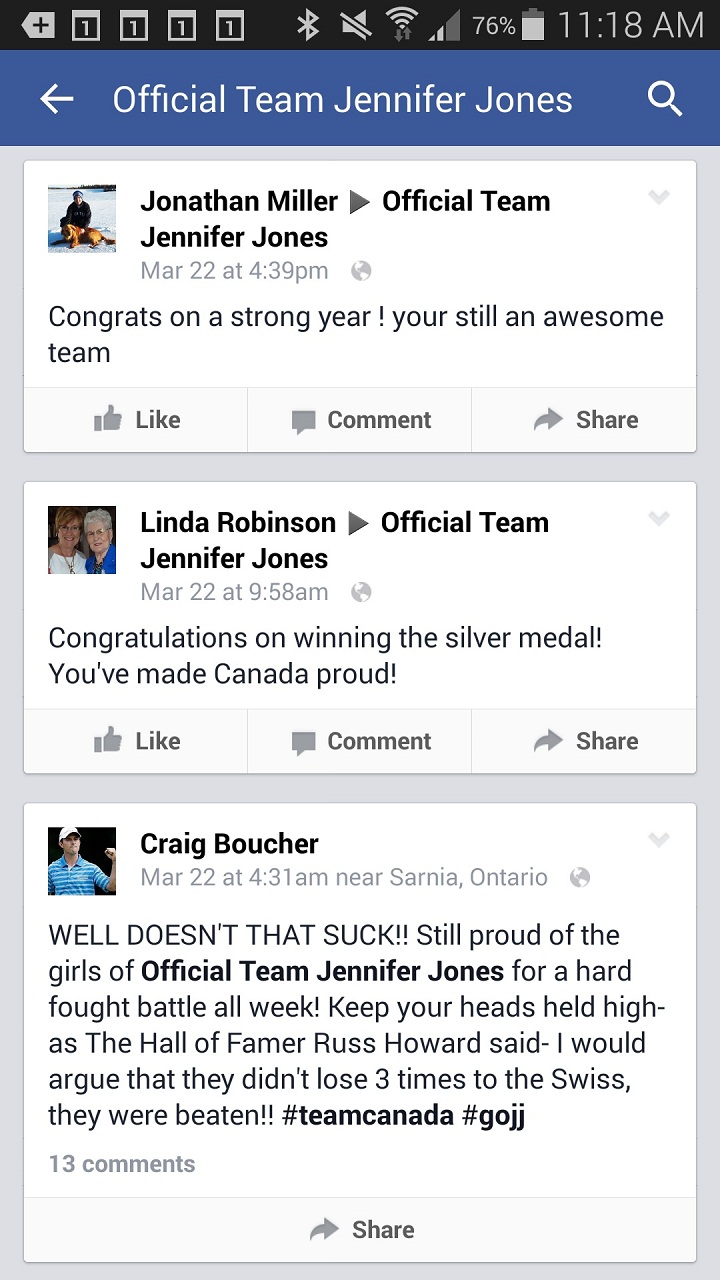Open the #gojj hashtag
Viewport: 720px width, 1280px height.
coord(494,1115)
